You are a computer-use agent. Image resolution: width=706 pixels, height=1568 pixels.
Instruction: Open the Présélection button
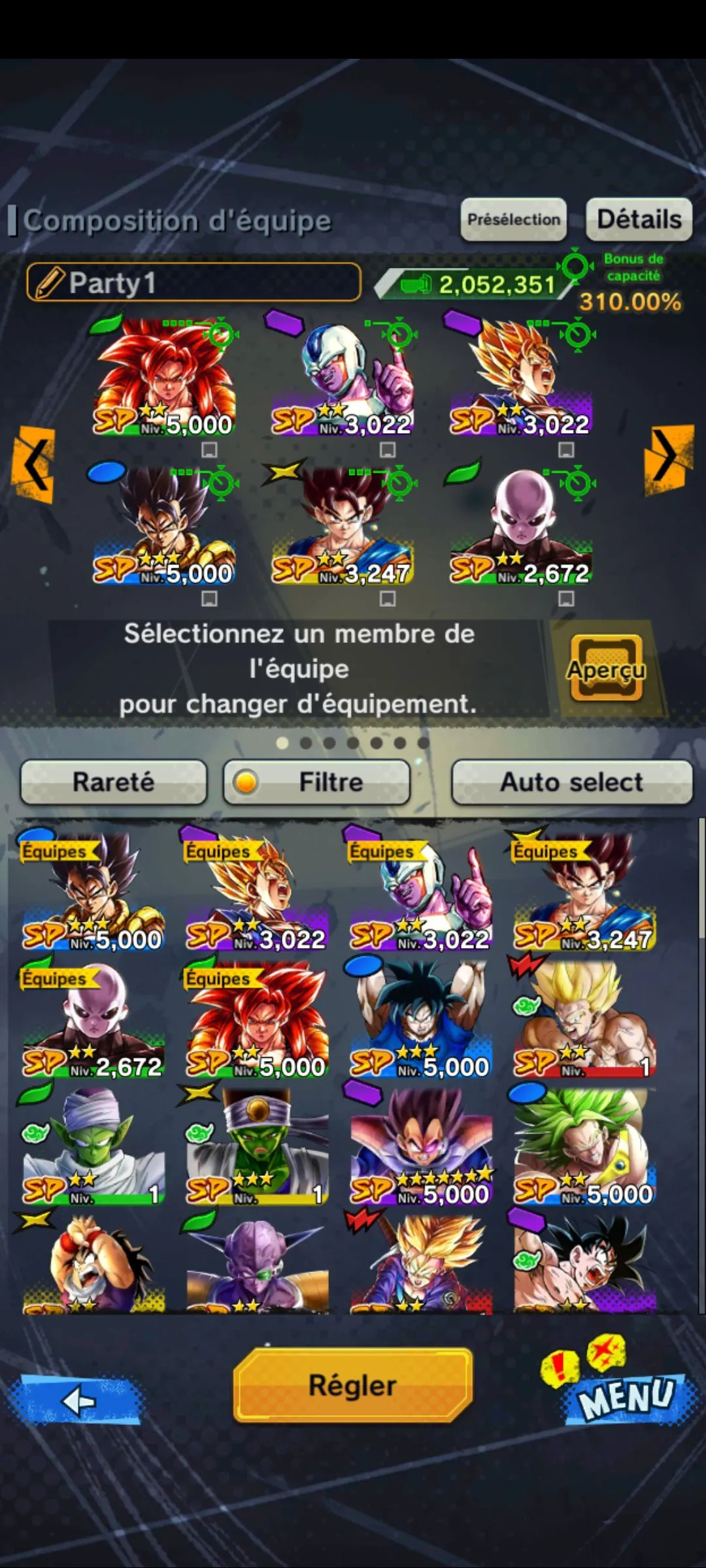(513, 220)
